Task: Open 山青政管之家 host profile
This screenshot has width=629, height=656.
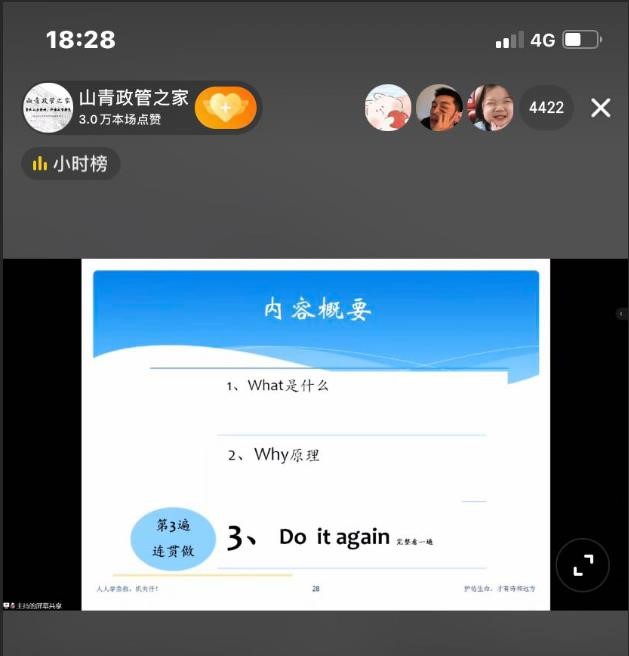Action: pyautogui.click(x=48, y=108)
